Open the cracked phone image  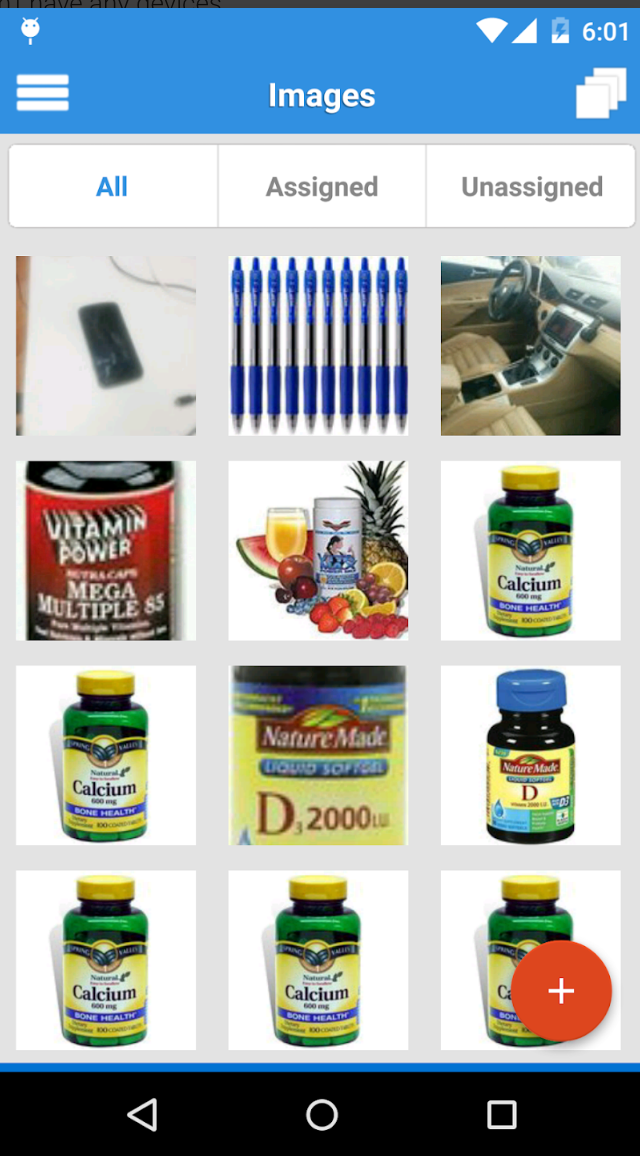click(106, 346)
